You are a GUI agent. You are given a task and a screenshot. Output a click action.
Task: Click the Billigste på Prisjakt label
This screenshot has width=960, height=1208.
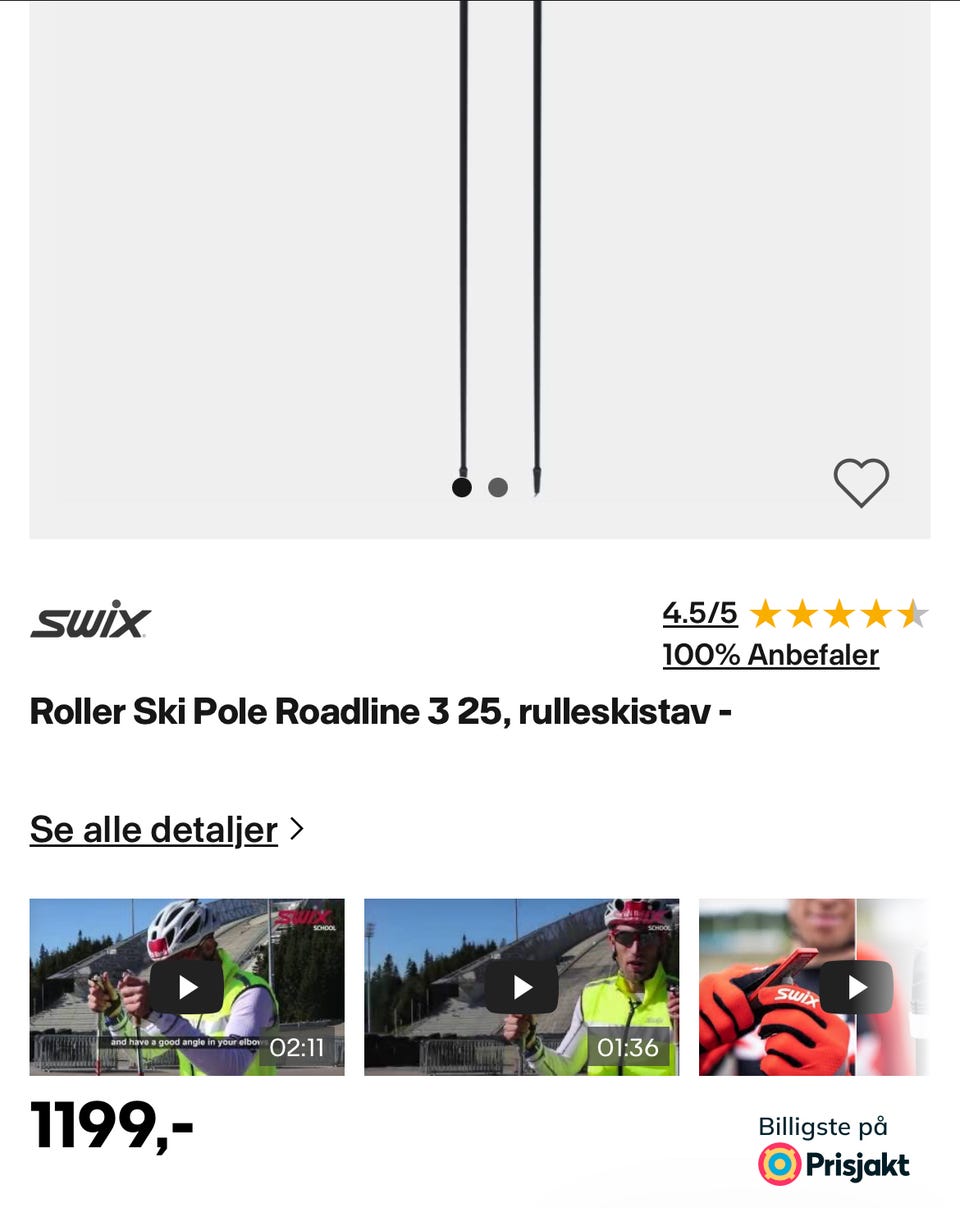pos(823,1126)
